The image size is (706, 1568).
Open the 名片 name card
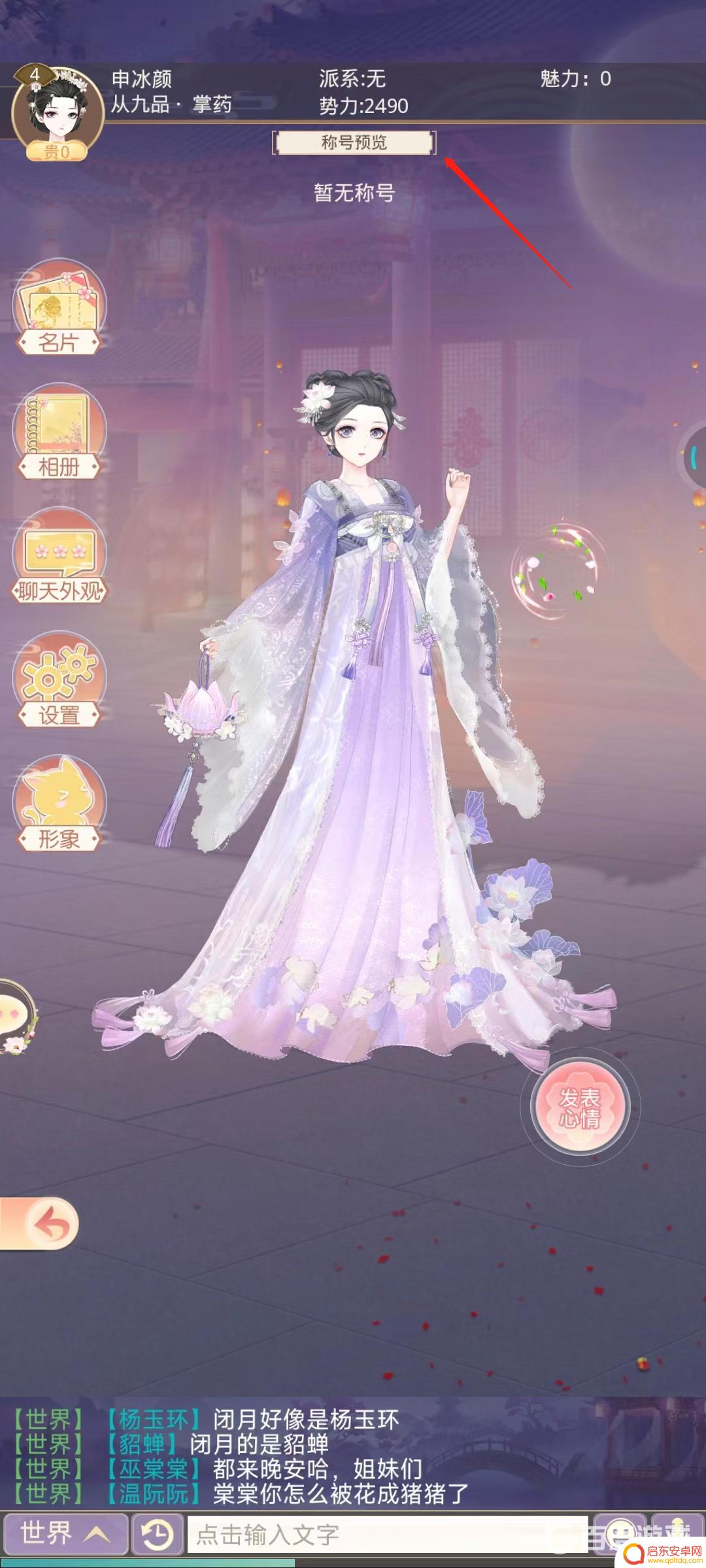coord(59,307)
